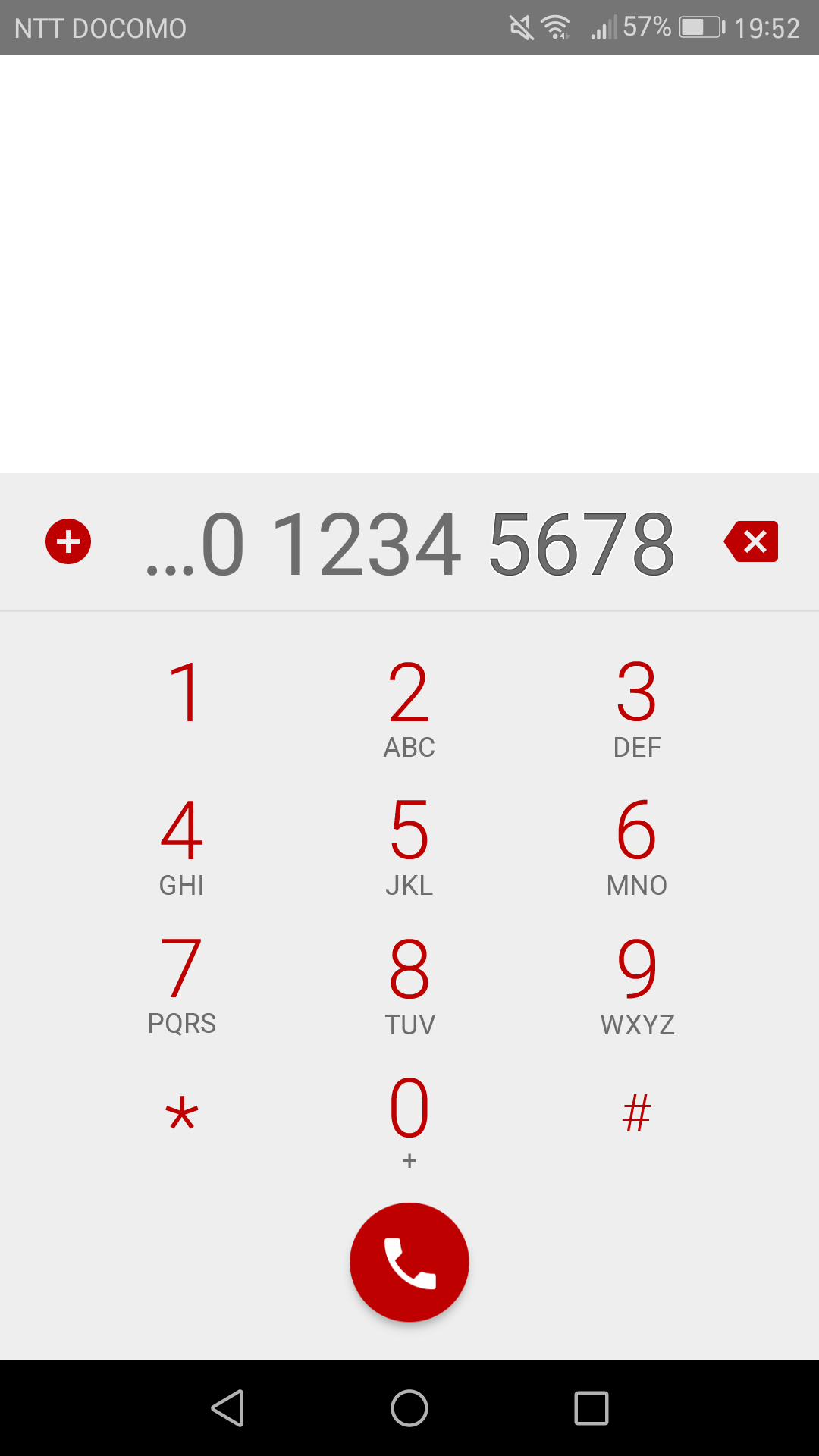Go back using the navigation bar
819x1456 pixels.
coord(227,1408)
